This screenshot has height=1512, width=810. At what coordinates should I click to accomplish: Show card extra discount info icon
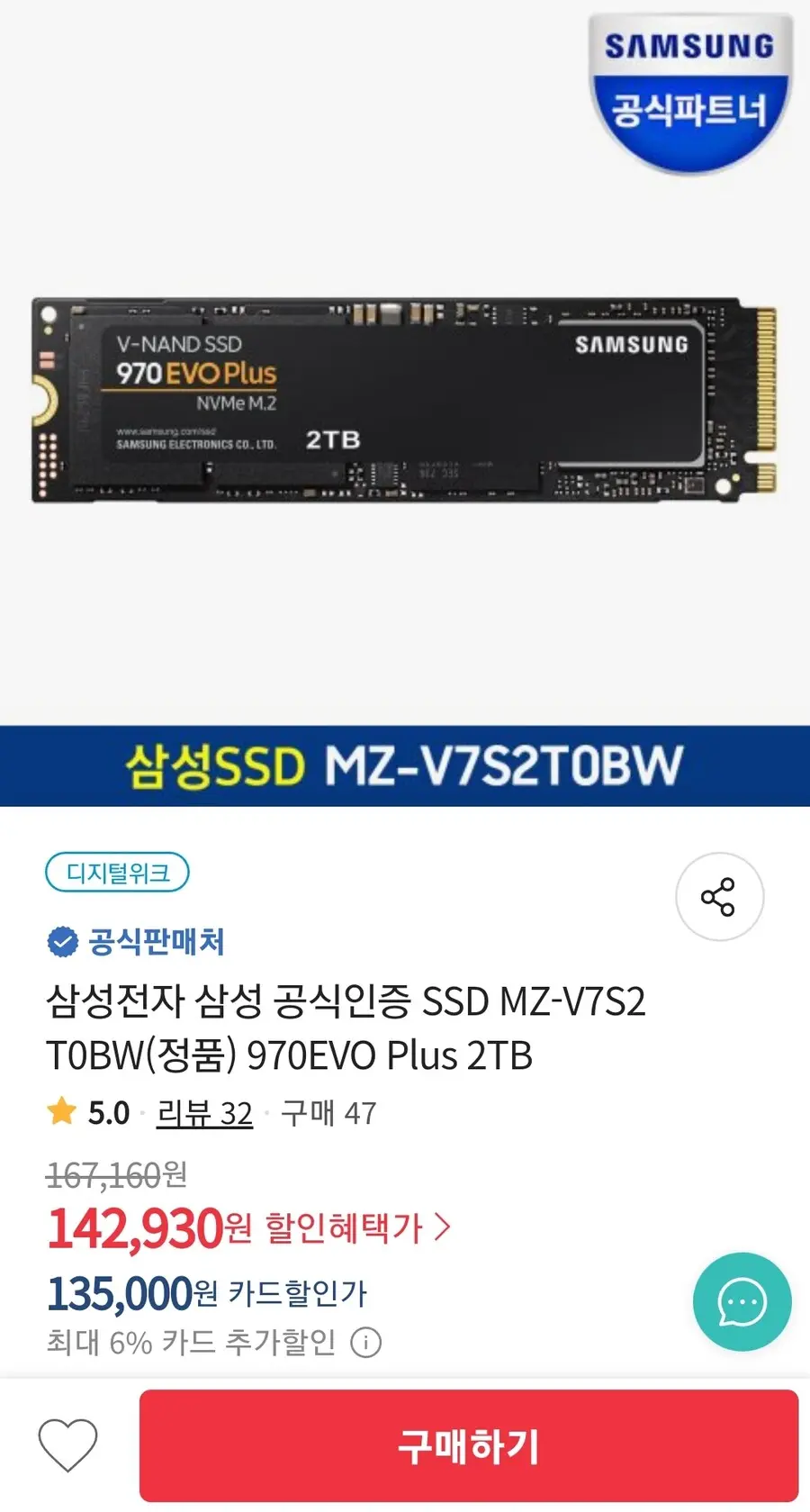365,1343
